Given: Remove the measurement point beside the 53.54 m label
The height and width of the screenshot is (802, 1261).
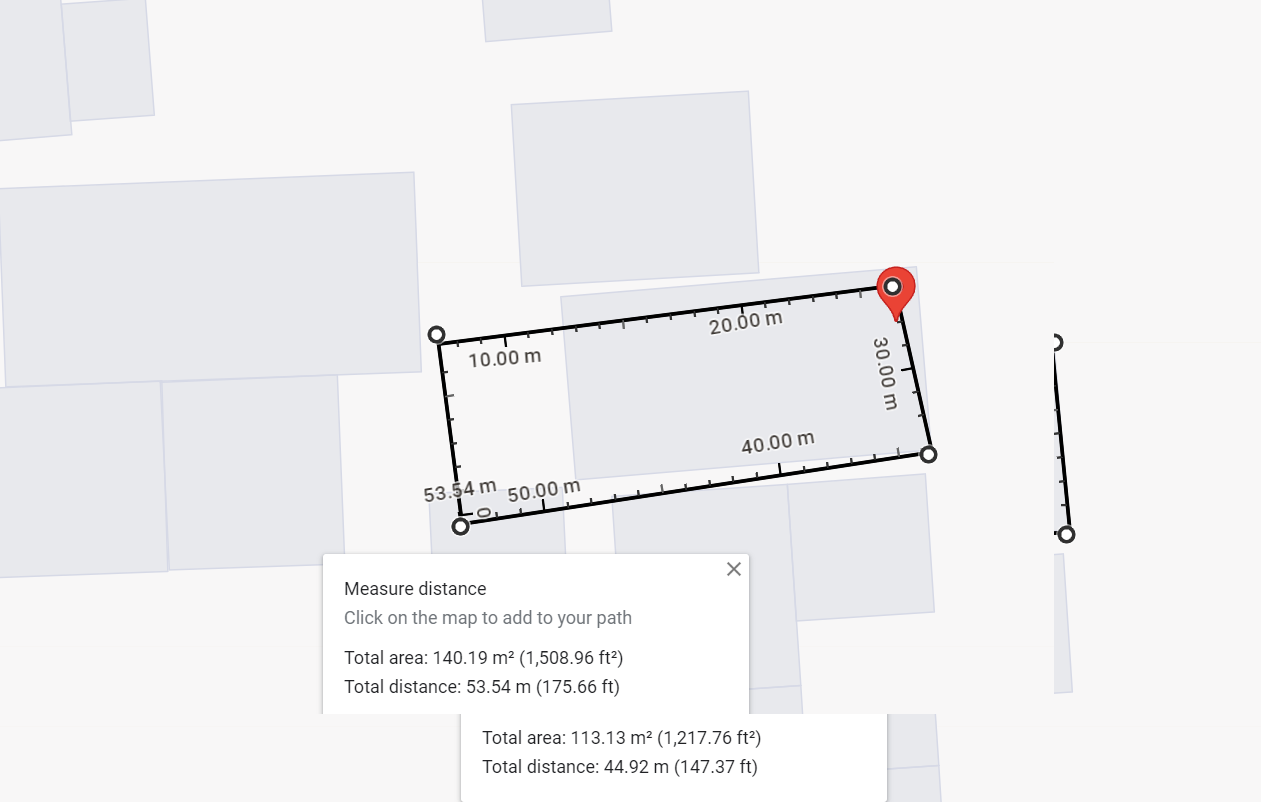Looking at the screenshot, I should pyautogui.click(x=460, y=526).
